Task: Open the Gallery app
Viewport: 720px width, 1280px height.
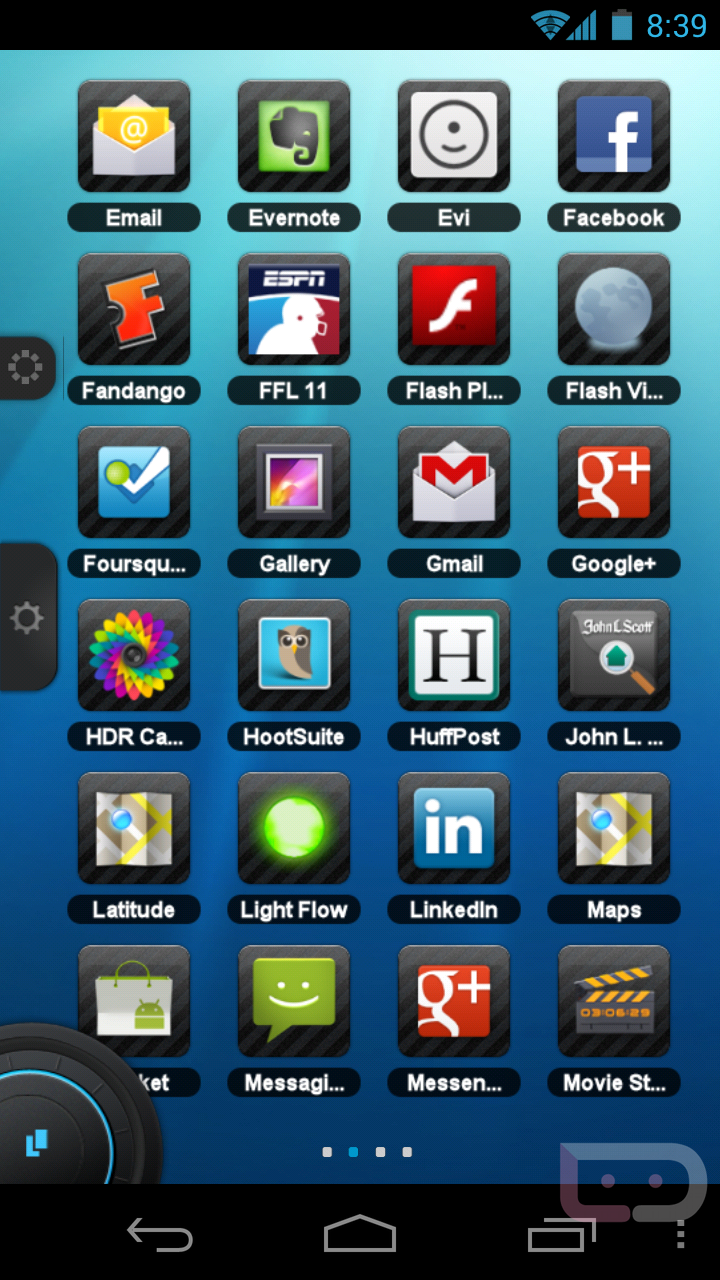Action: pos(294,482)
